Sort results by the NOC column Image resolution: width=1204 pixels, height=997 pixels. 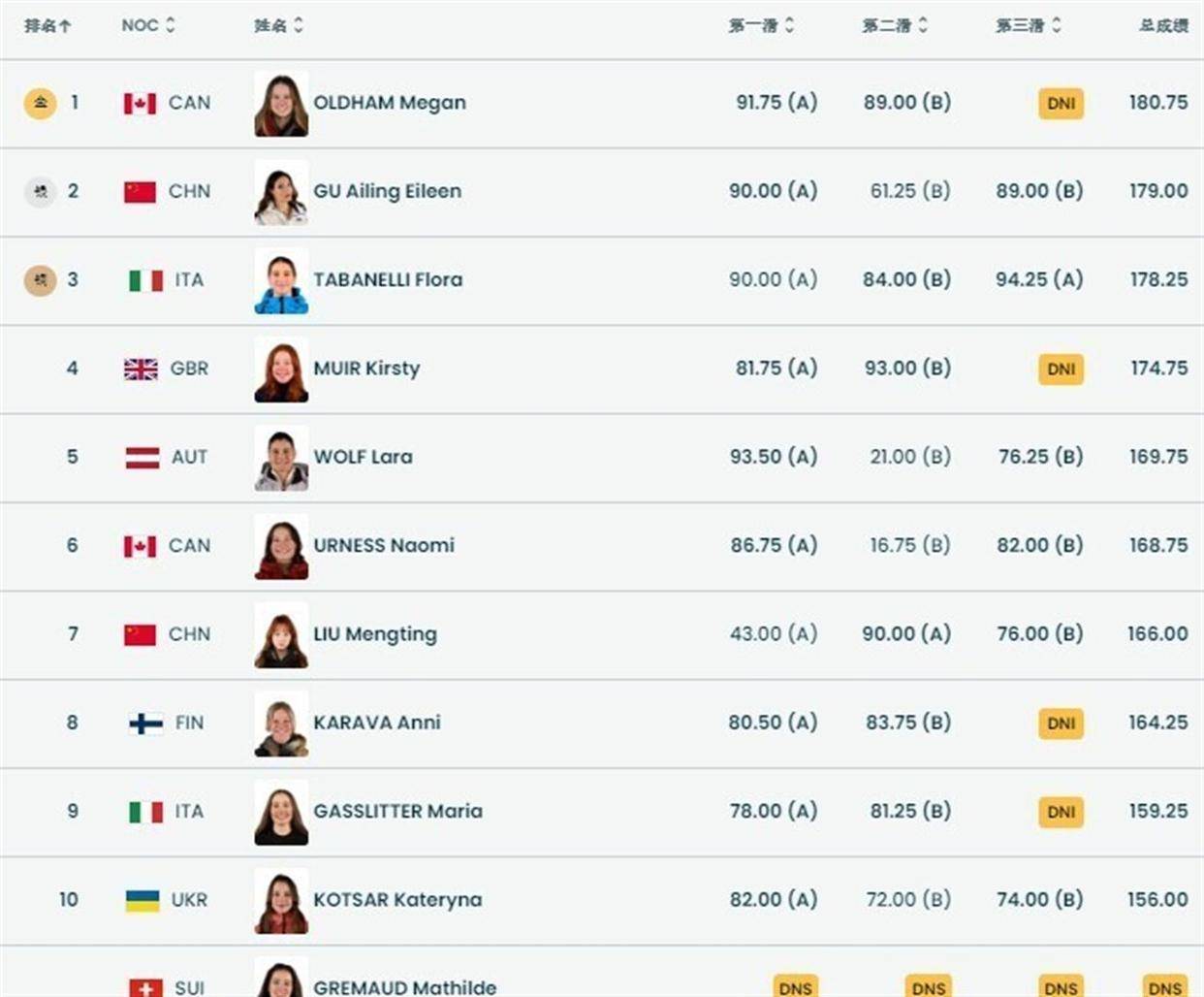[148, 25]
